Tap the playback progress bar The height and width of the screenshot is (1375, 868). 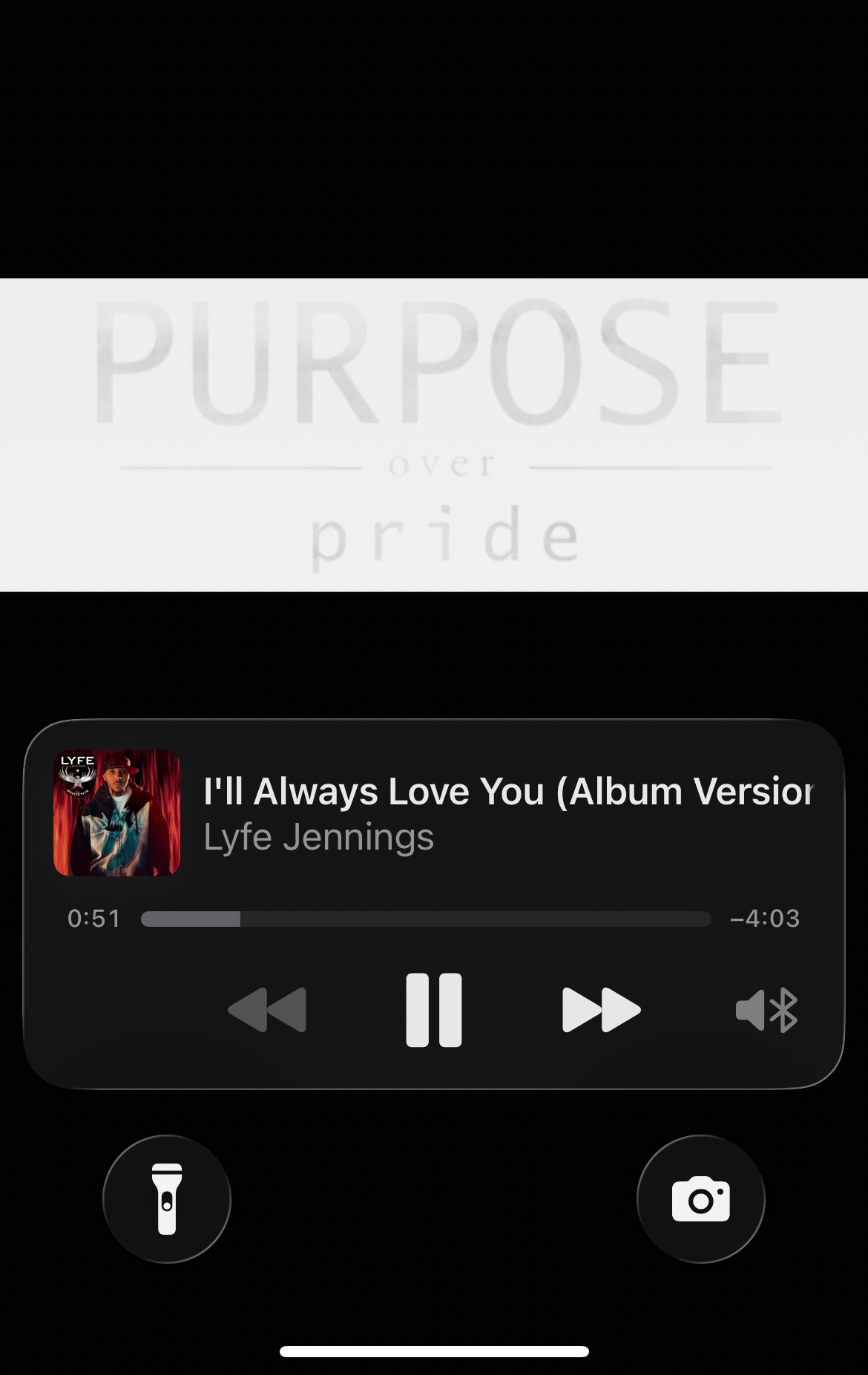(426, 919)
